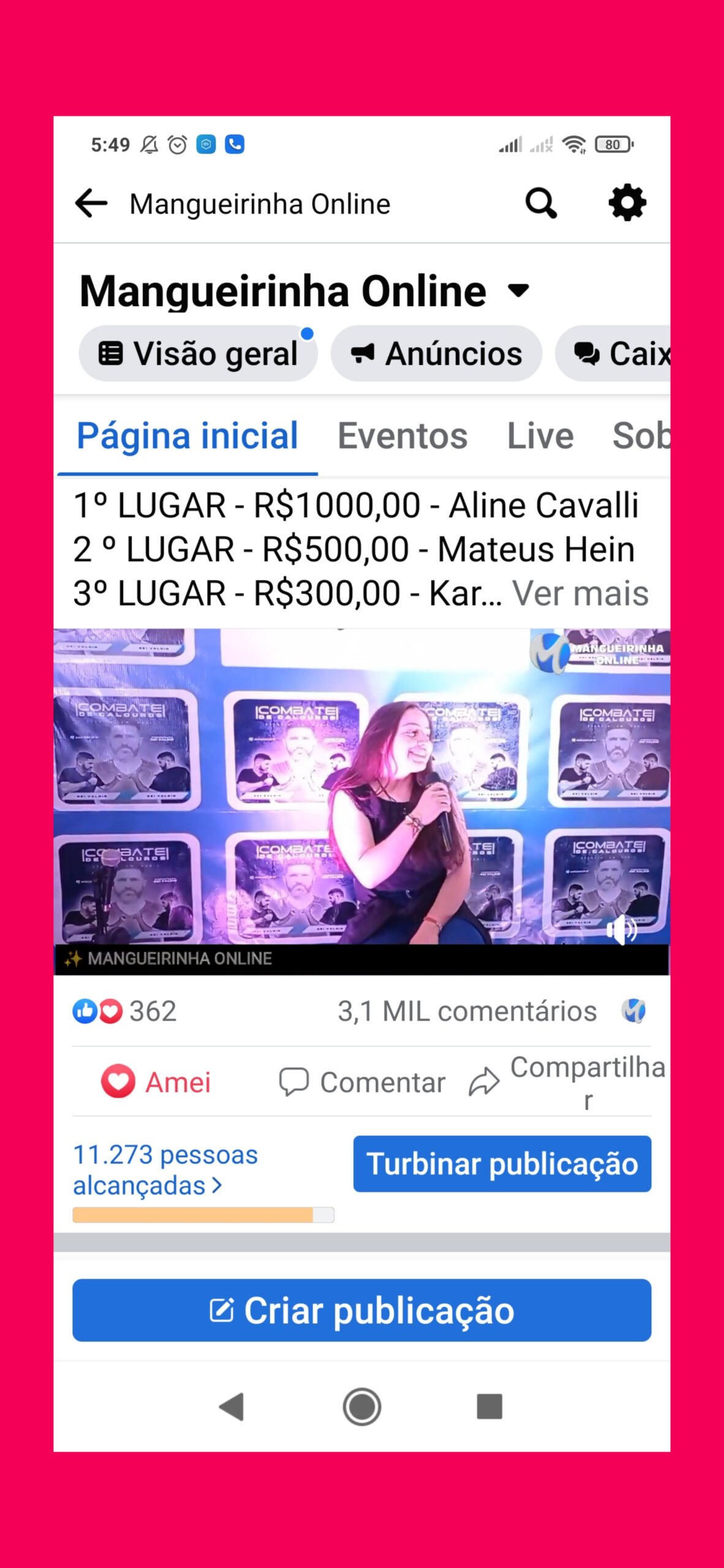Share the post with Compartilhar

567,1082
